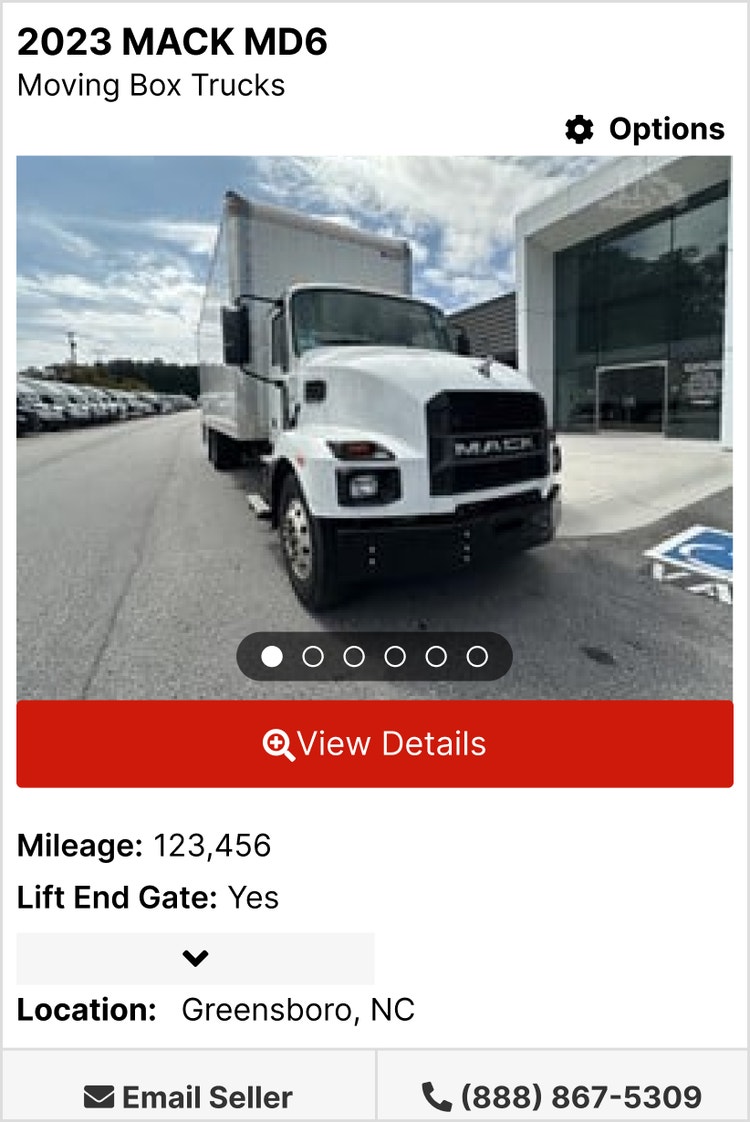Open the 2023 MACK MD6 truck photo
The height and width of the screenshot is (1122, 750).
tap(375, 400)
